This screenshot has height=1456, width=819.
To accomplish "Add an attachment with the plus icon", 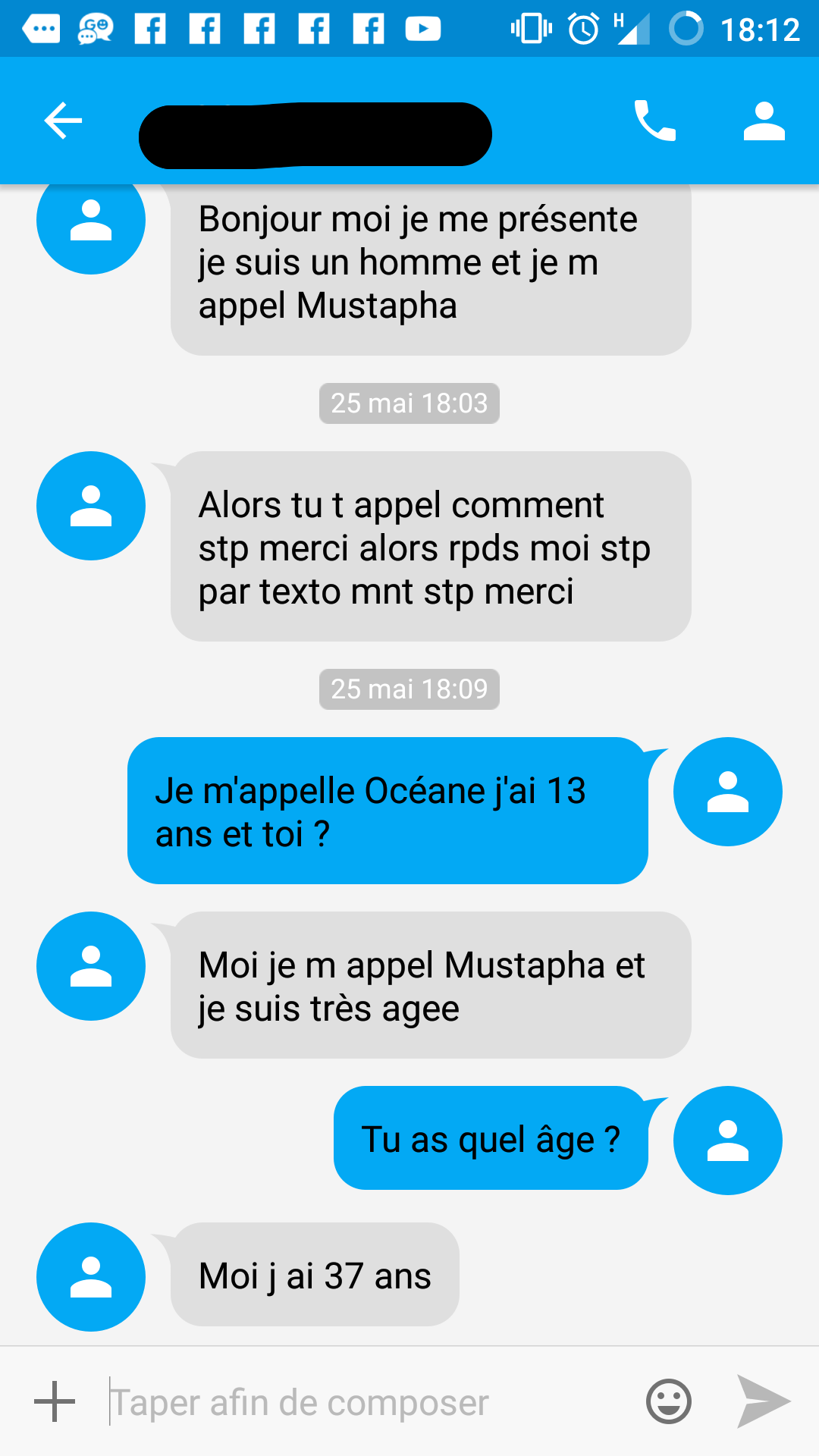I will (55, 1401).
